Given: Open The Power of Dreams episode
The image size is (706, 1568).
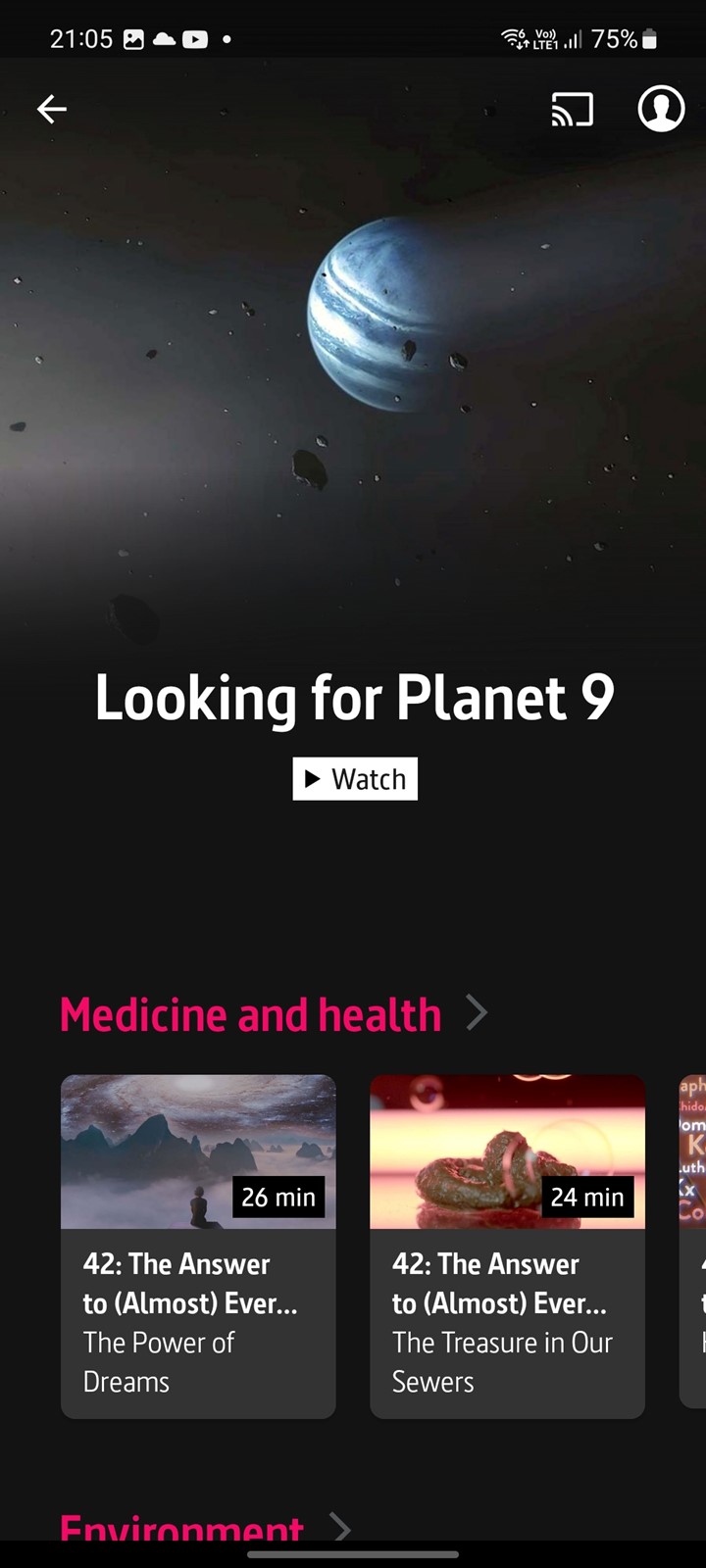Looking at the screenshot, I should click(x=198, y=1246).
